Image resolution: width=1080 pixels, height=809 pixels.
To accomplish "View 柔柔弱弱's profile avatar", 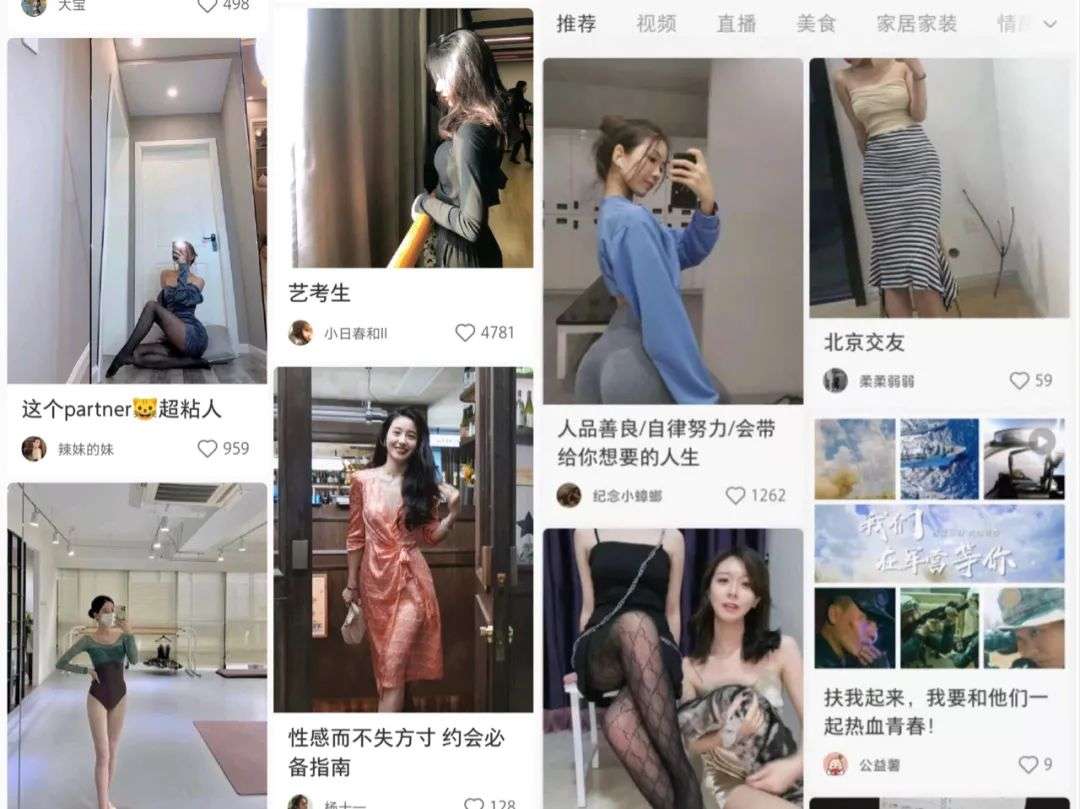I will (835, 381).
